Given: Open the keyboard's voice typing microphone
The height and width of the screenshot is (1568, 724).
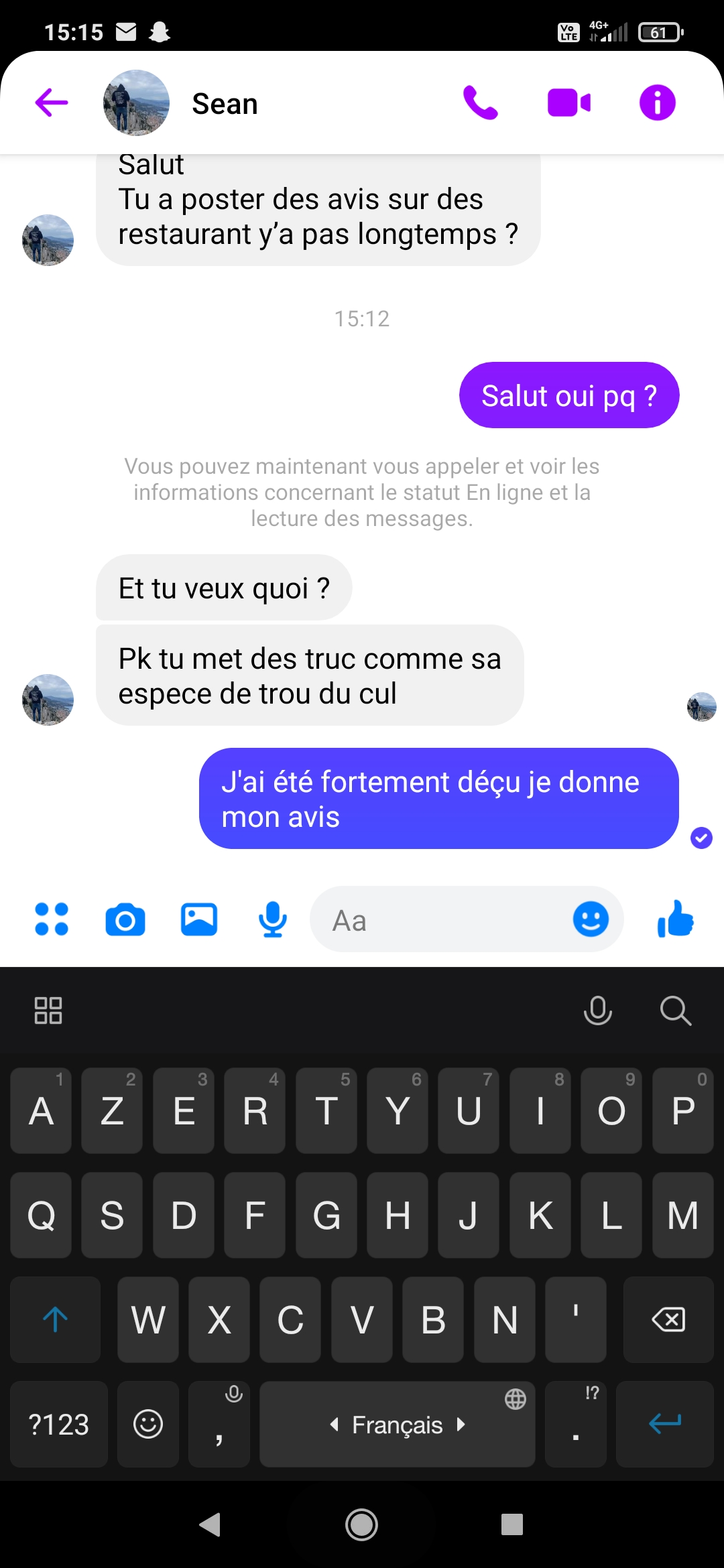Looking at the screenshot, I should point(597,1010).
